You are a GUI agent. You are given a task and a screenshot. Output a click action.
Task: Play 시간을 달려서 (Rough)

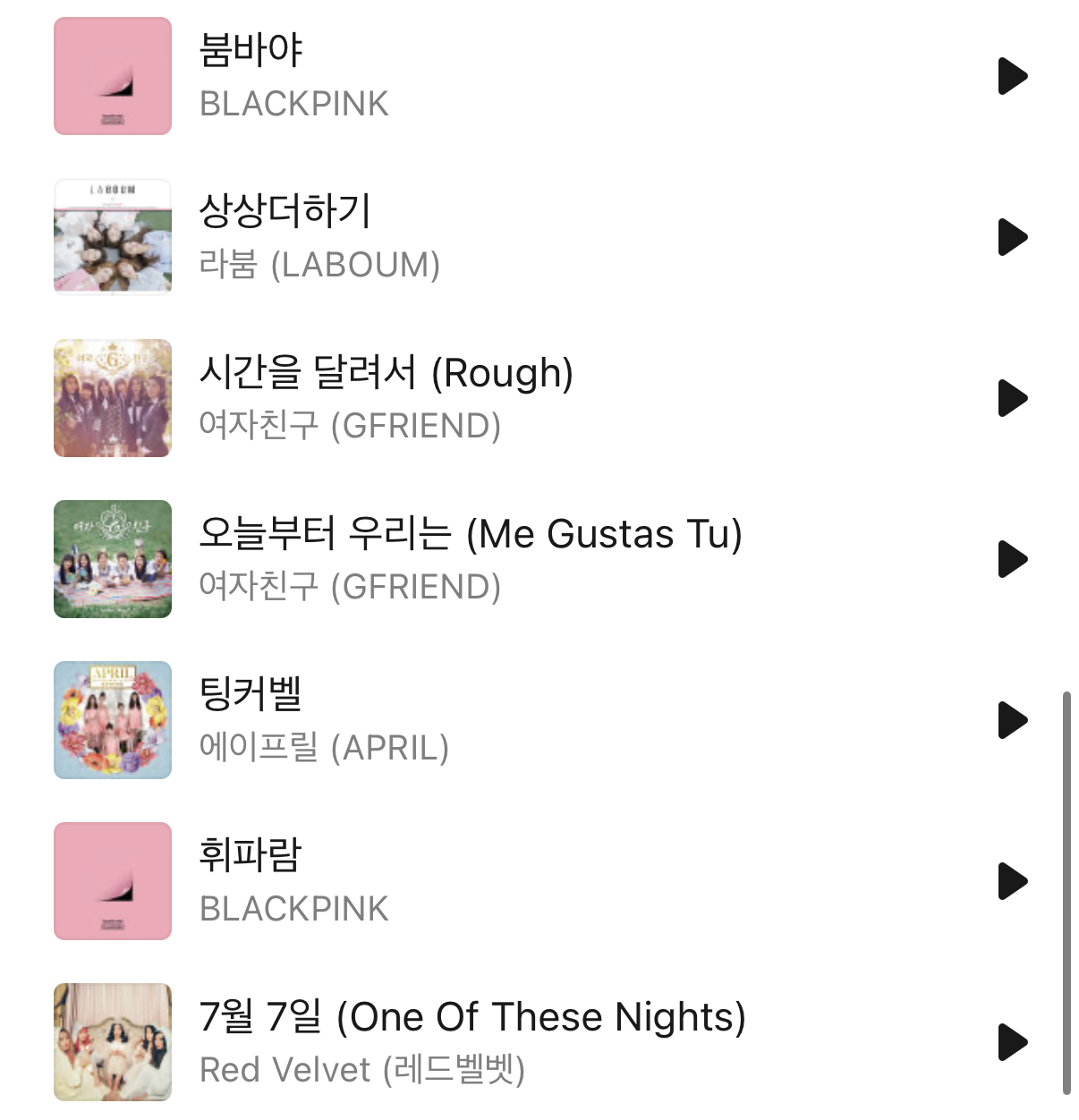point(1012,398)
